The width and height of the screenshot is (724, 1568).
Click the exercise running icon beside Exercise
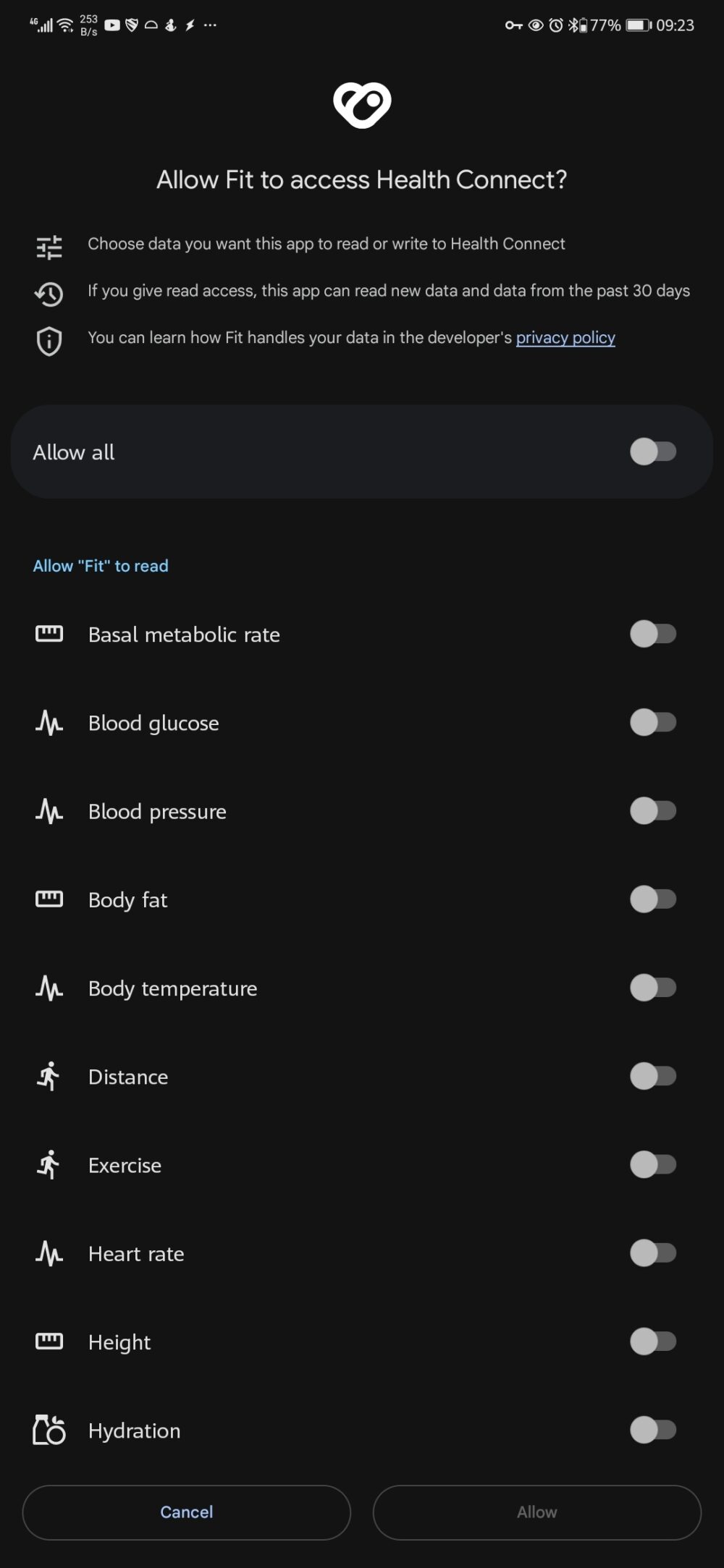[x=48, y=1165]
